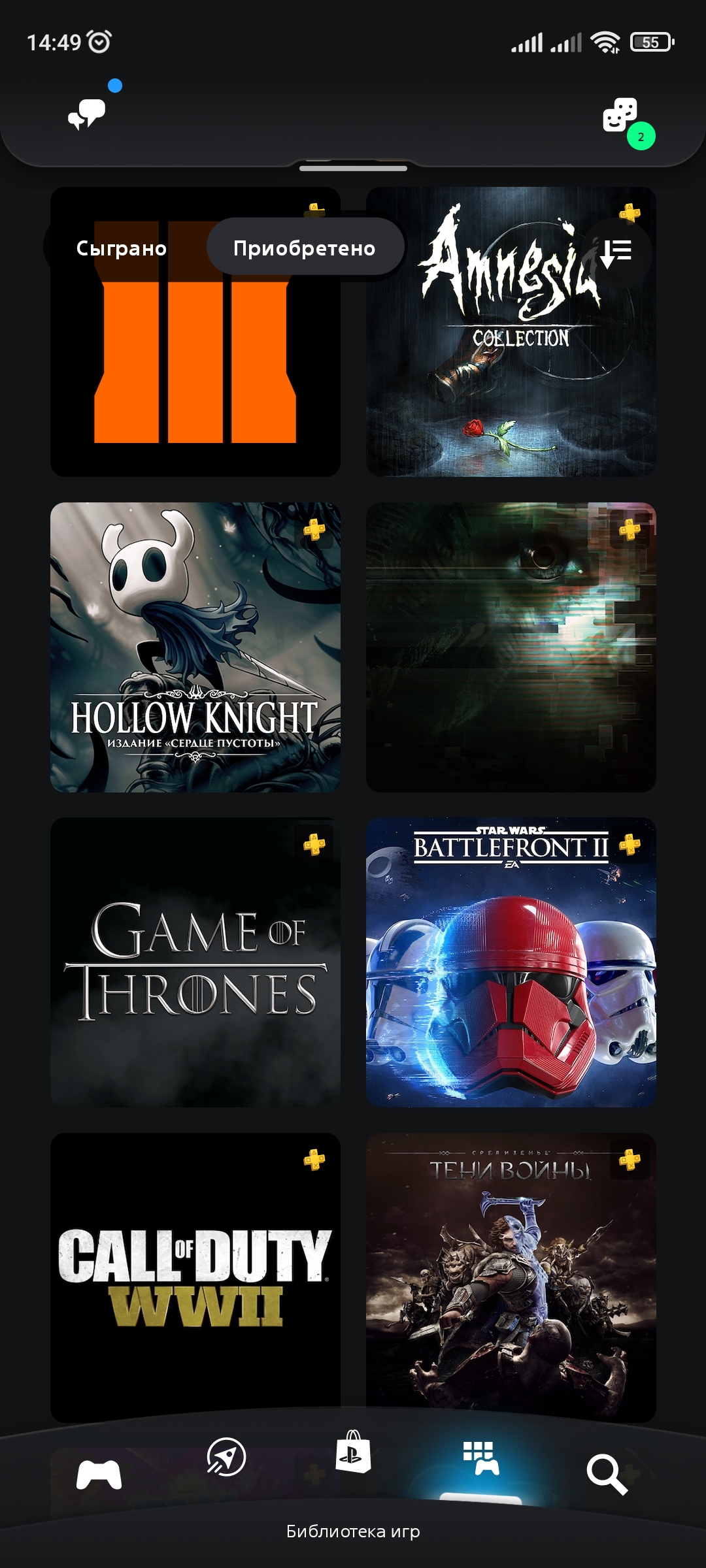706x1568 pixels.
Task: Open the glitched eye game tile
Action: pyautogui.click(x=511, y=647)
